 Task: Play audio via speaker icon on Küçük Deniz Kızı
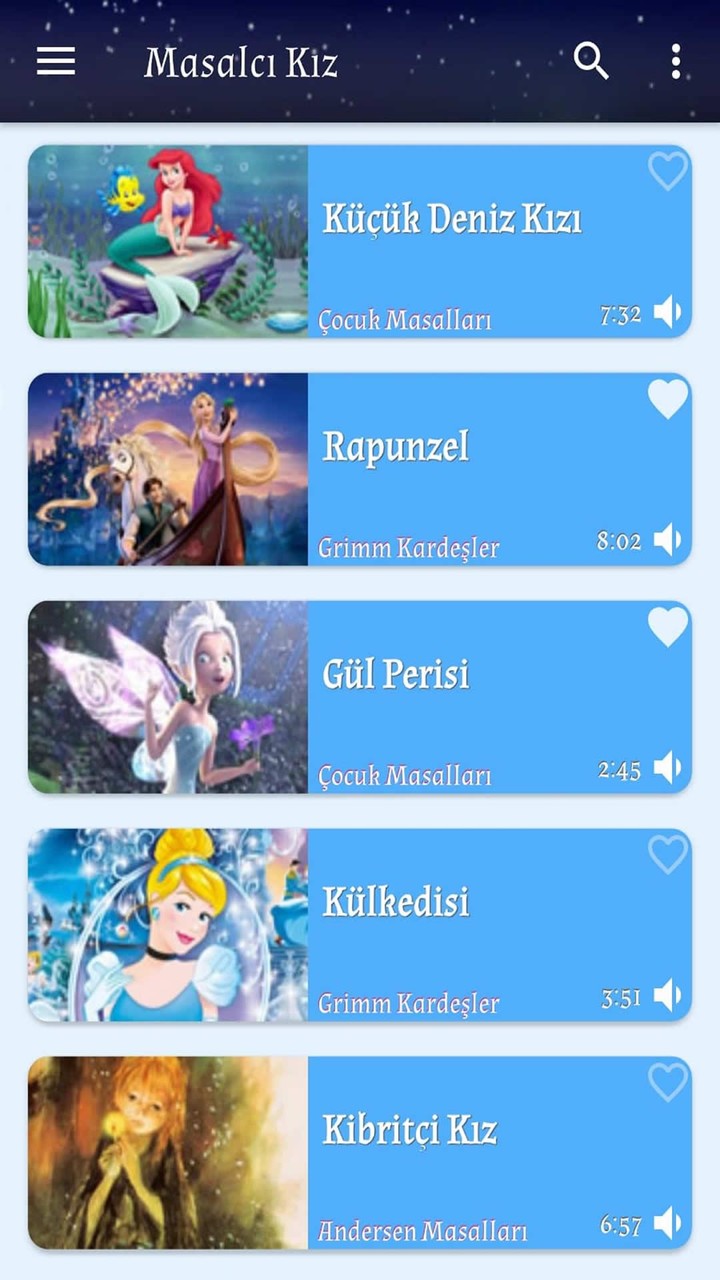coord(666,311)
